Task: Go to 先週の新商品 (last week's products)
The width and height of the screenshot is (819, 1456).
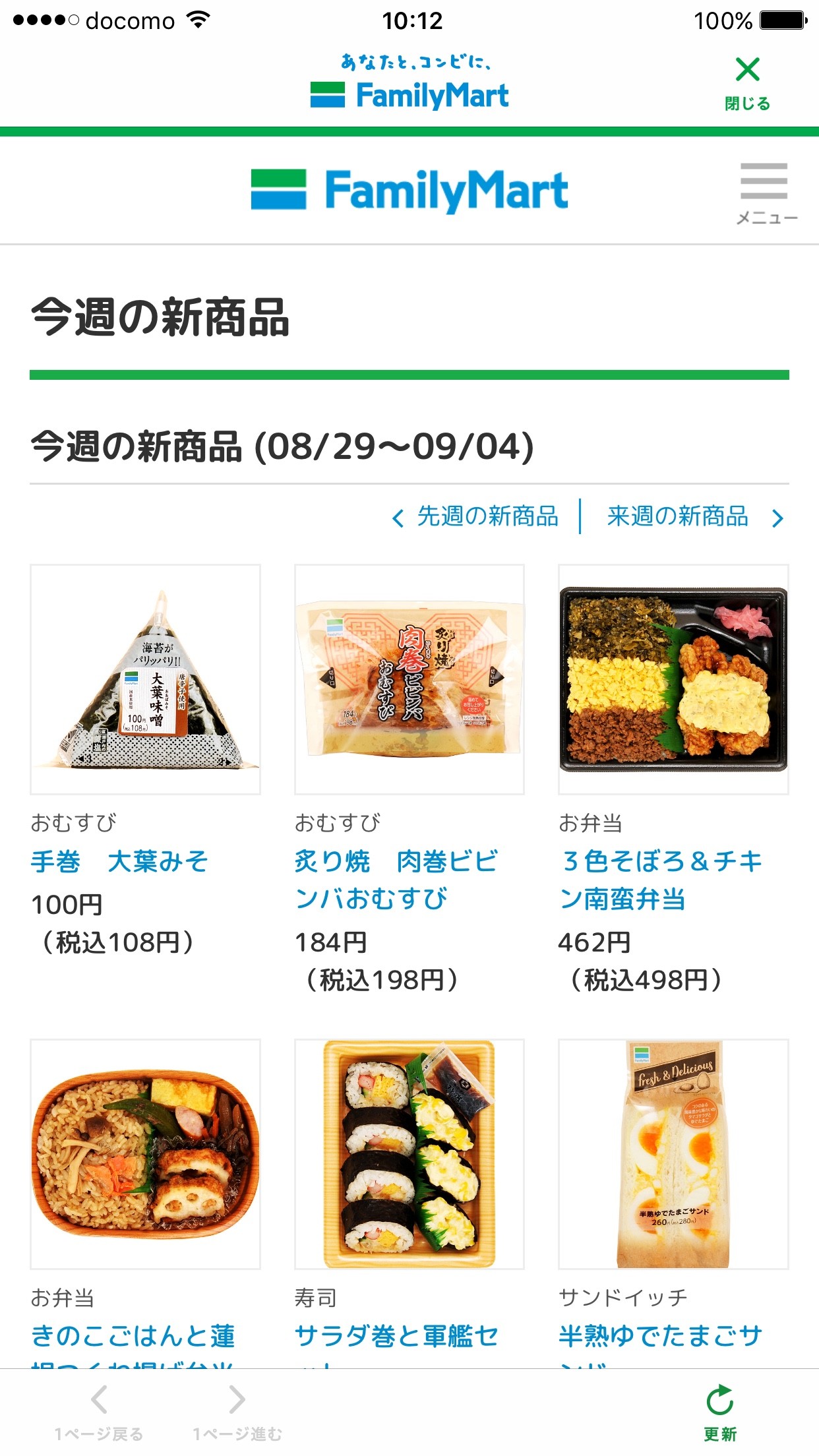Action: (x=476, y=516)
